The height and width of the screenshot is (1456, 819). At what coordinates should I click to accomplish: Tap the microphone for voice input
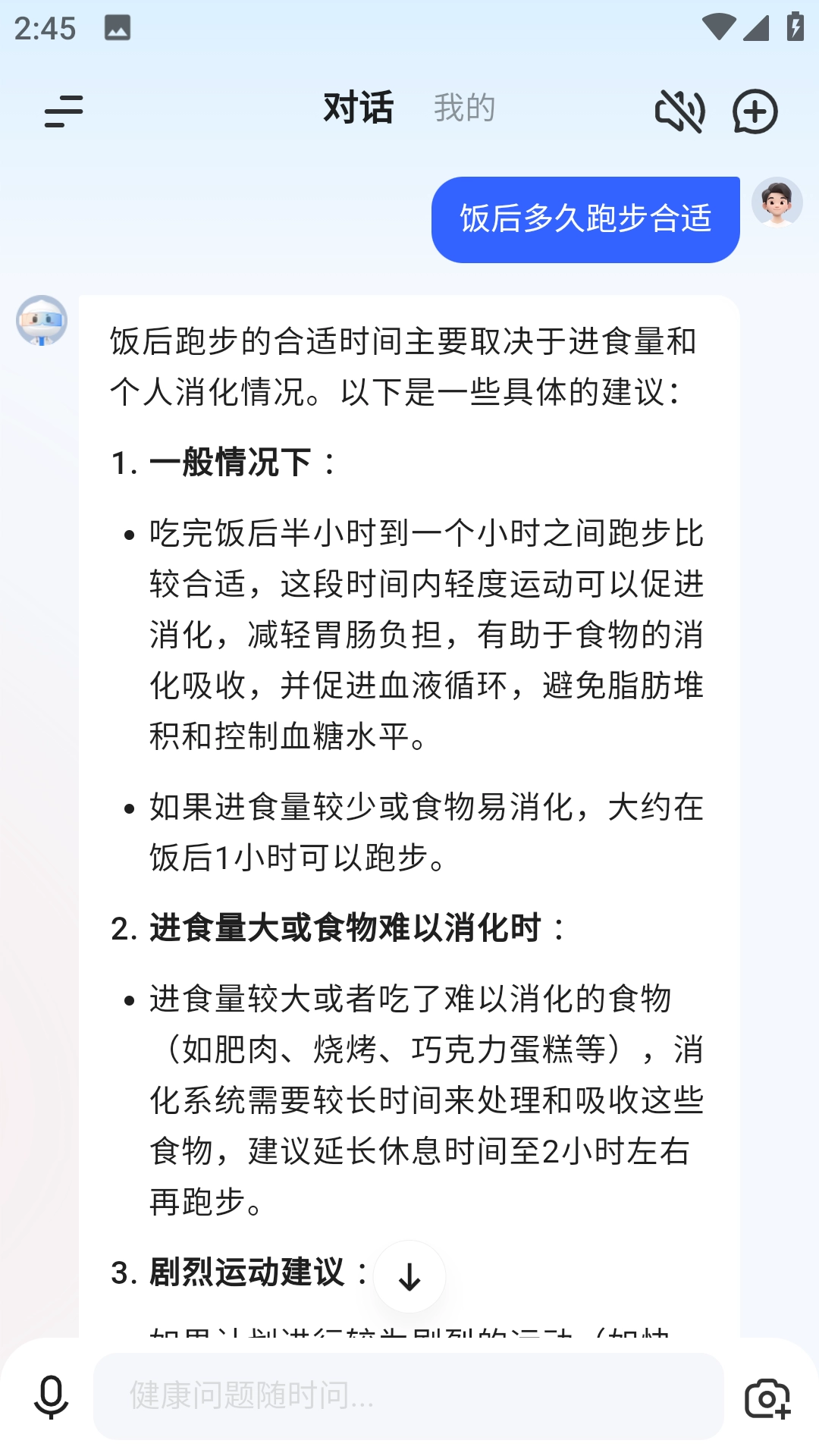52,1397
